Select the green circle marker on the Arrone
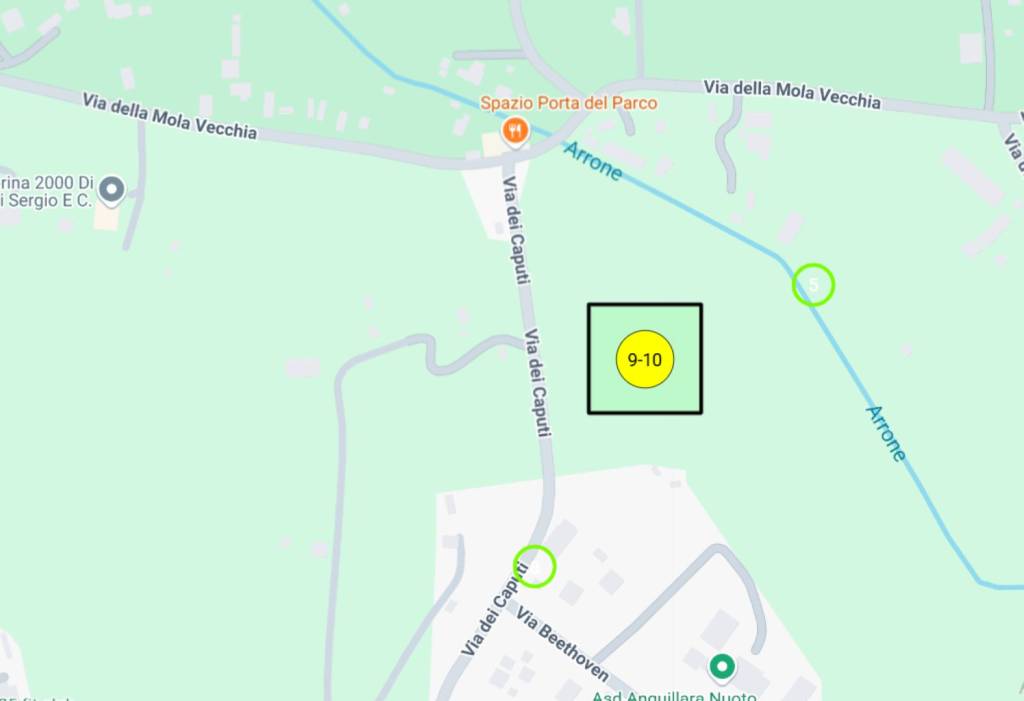Screen dimensions: 1024x701 coord(813,285)
